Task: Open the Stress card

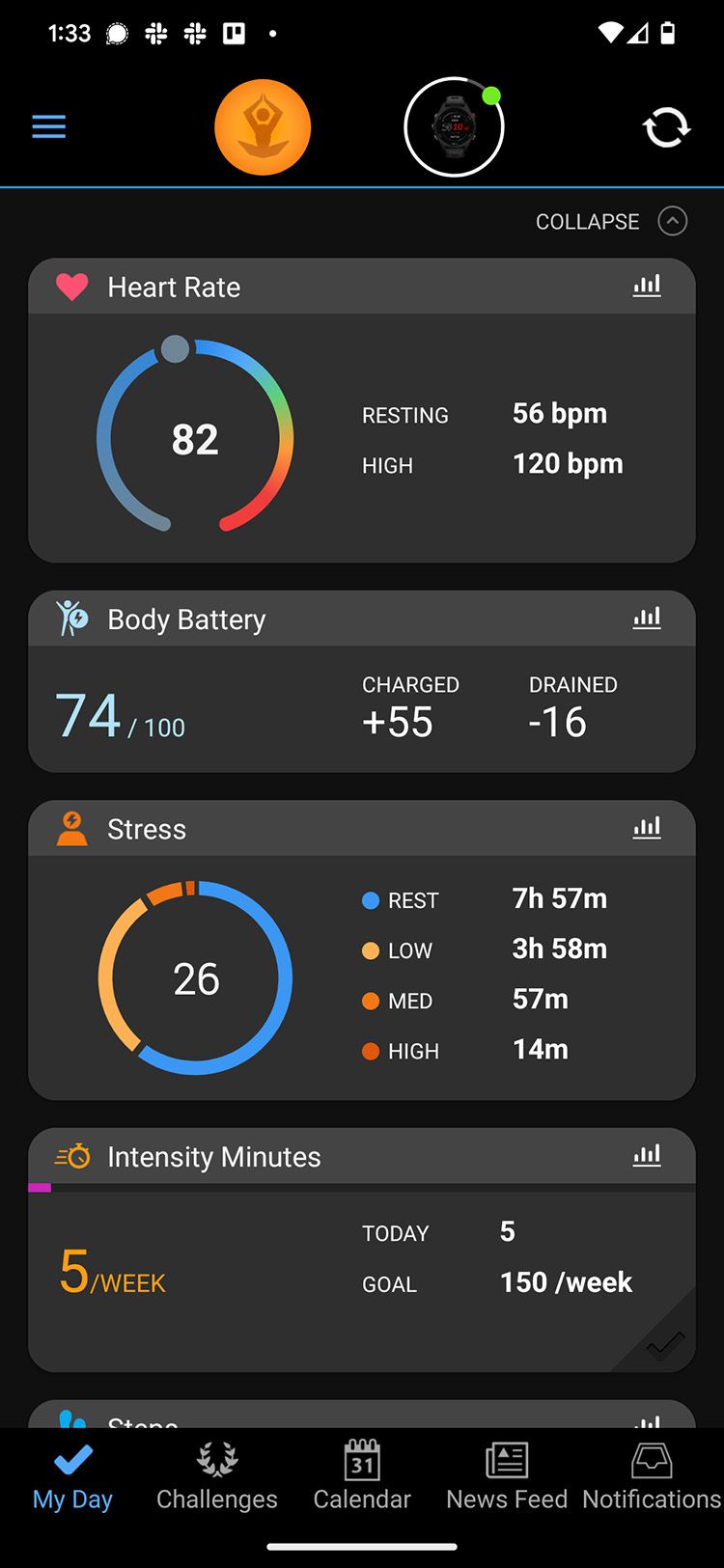Action: click(362, 950)
